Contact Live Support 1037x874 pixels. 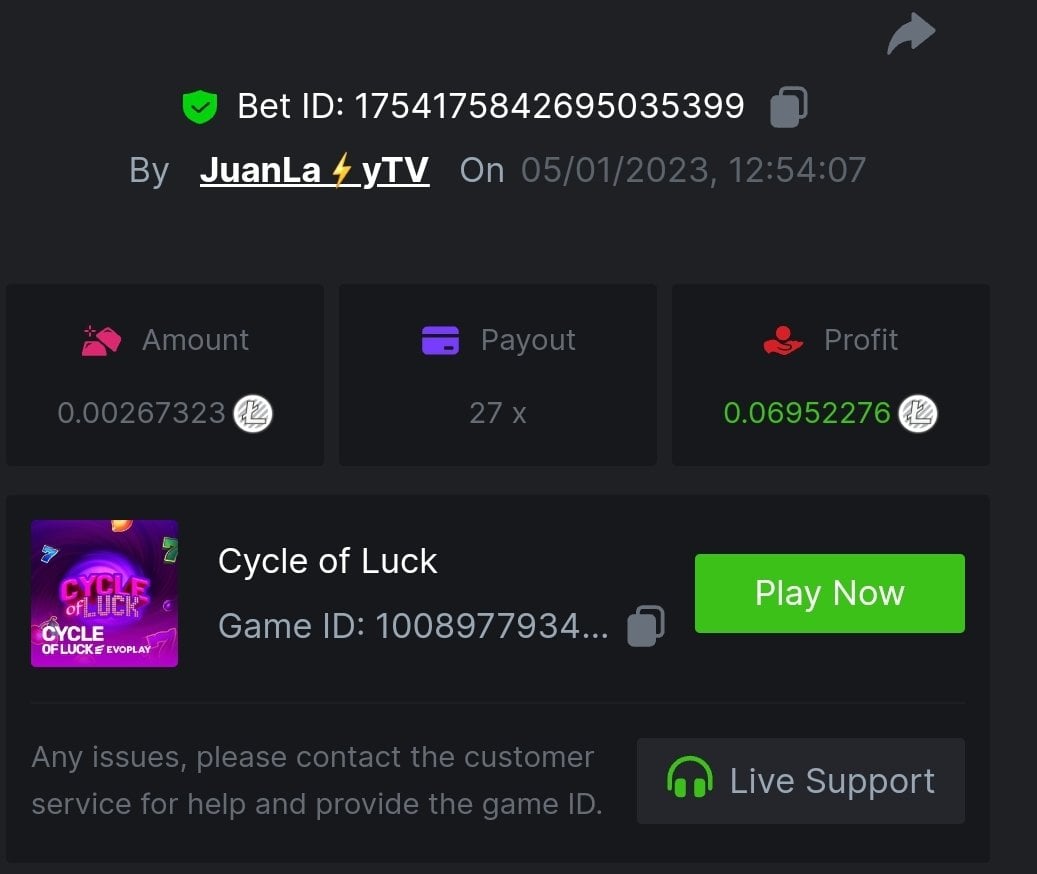point(800,781)
